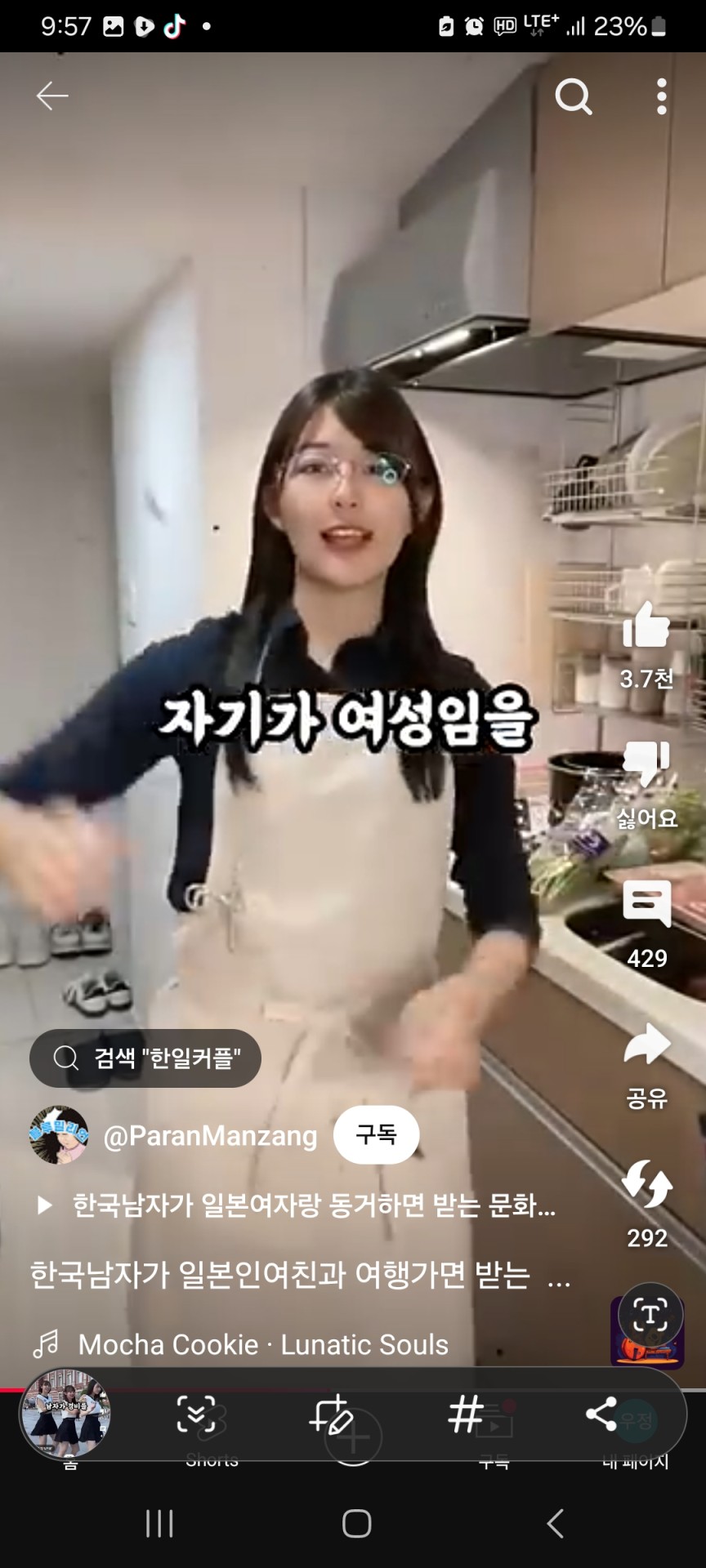The image size is (706, 1568).
Task: Open the three-dot overflow menu
Action: tap(661, 97)
